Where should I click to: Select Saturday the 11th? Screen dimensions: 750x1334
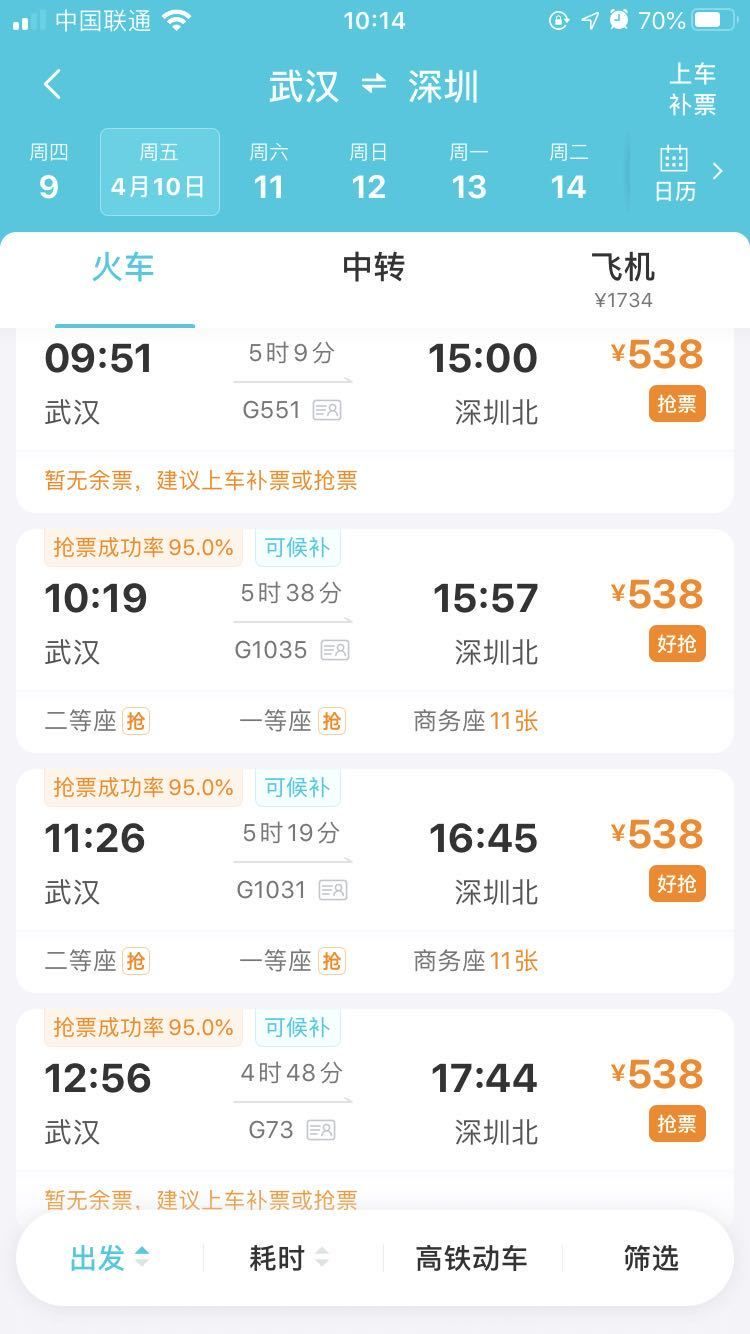(268, 172)
